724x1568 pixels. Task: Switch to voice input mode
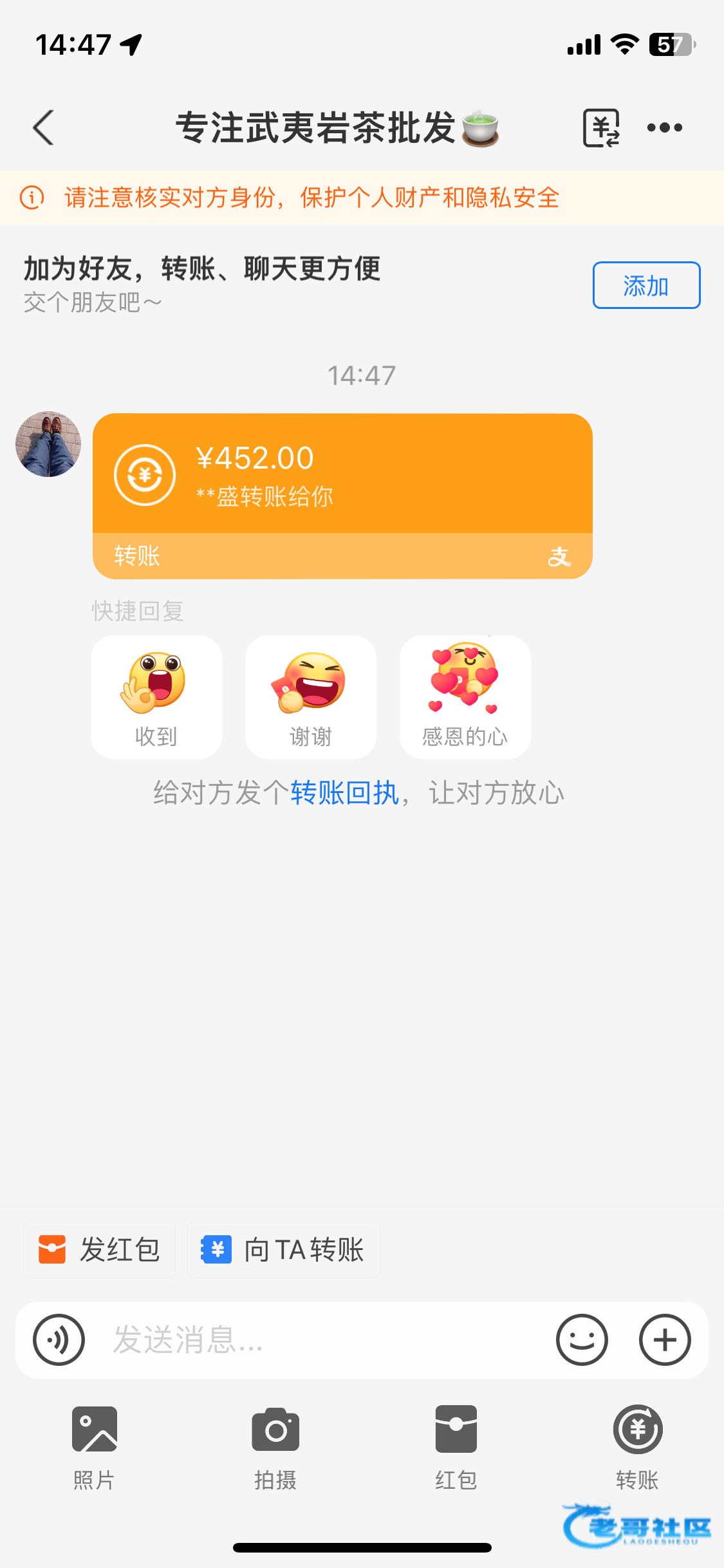59,1339
